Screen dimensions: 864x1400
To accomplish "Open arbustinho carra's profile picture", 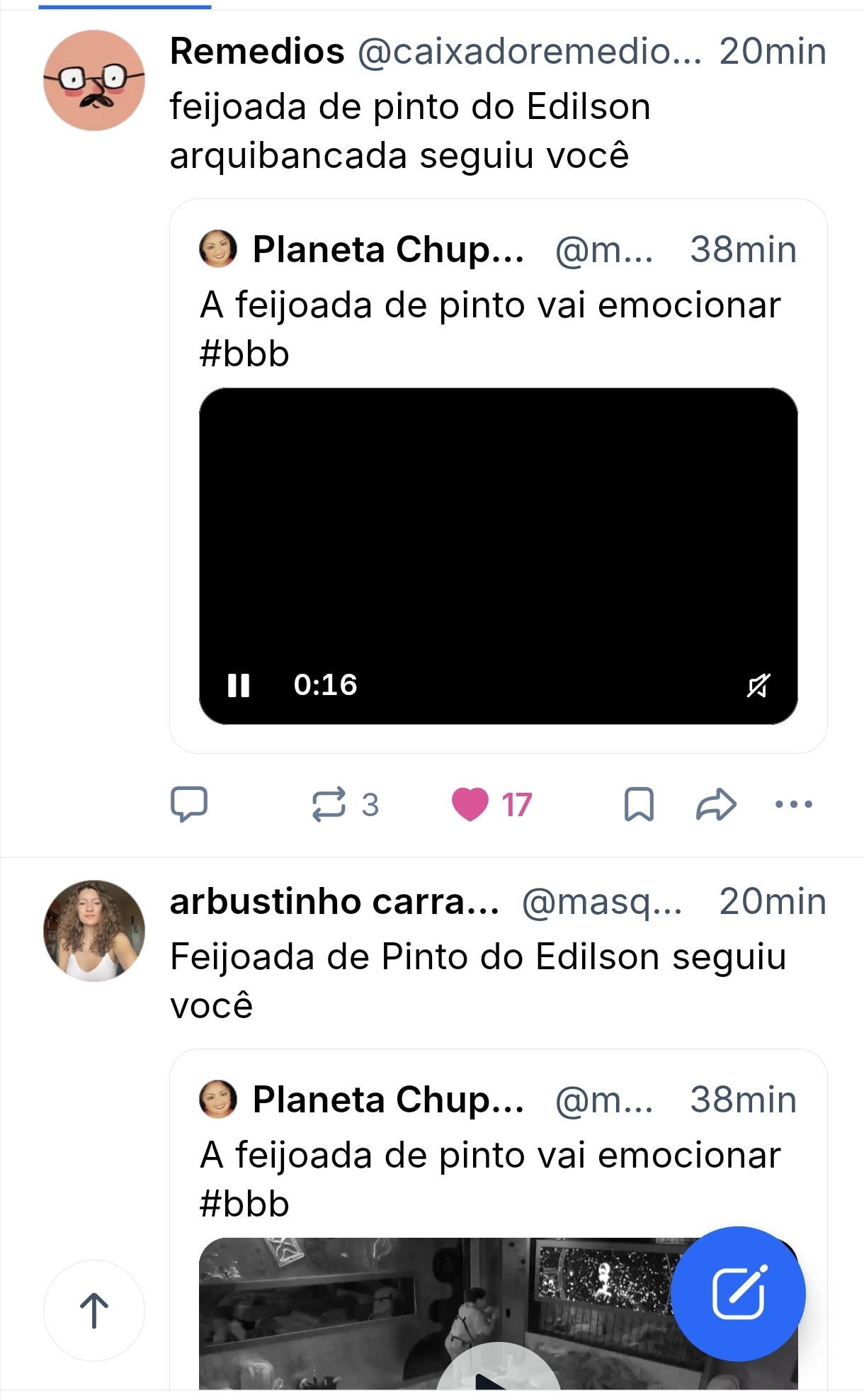I will tap(94, 930).
